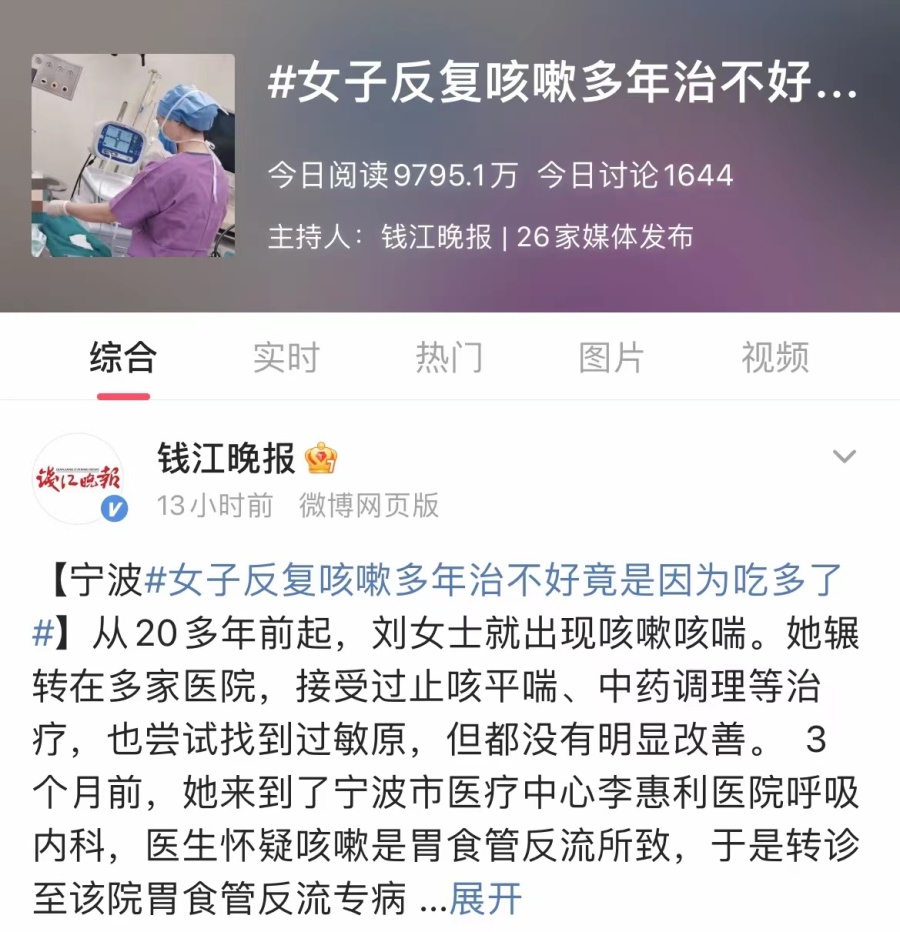Open the 热门 tab
The height and width of the screenshot is (932, 900).
tap(449, 357)
